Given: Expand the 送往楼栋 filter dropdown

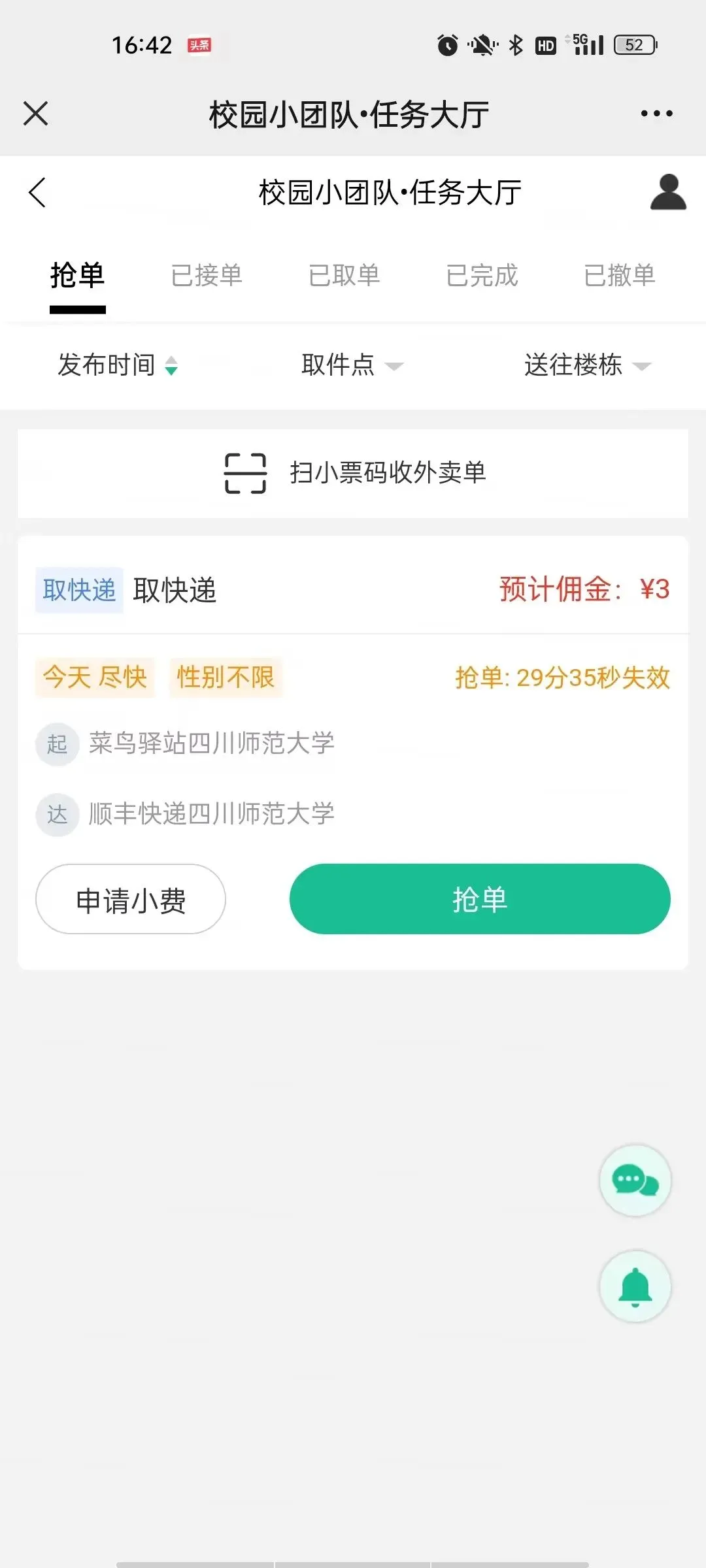Looking at the screenshot, I should (588, 365).
